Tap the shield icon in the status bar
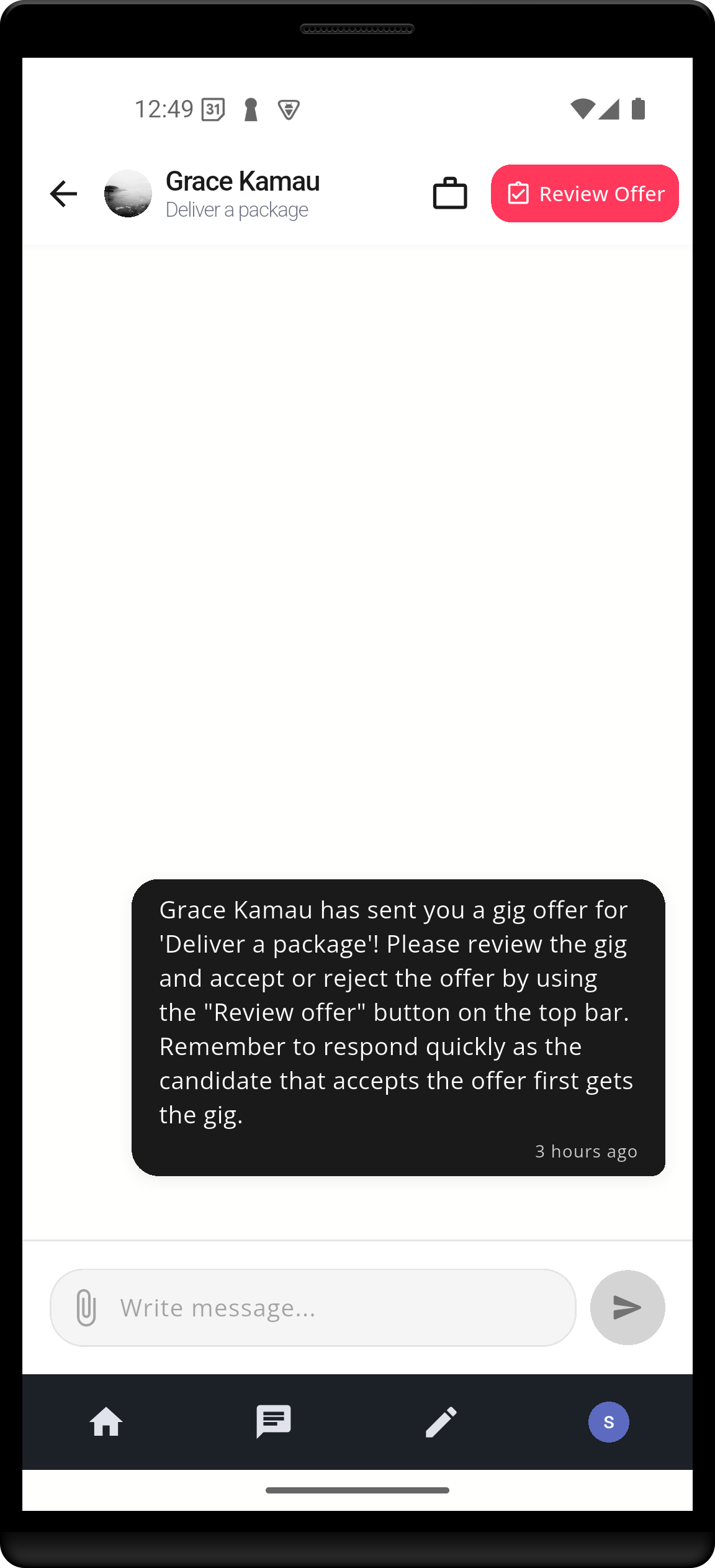715x1568 pixels. tap(289, 109)
